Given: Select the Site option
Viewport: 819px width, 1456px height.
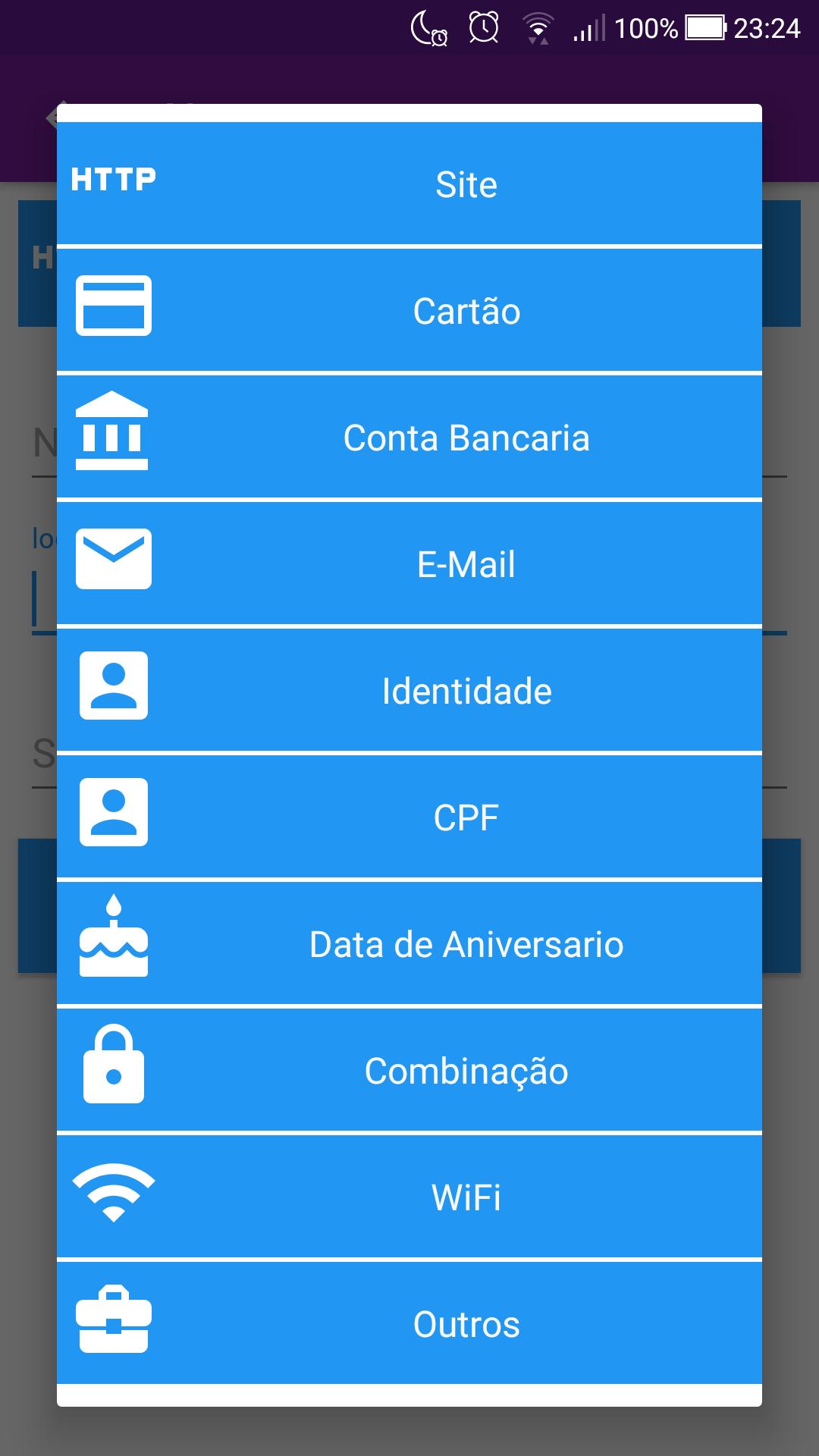Looking at the screenshot, I should [409, 184].
